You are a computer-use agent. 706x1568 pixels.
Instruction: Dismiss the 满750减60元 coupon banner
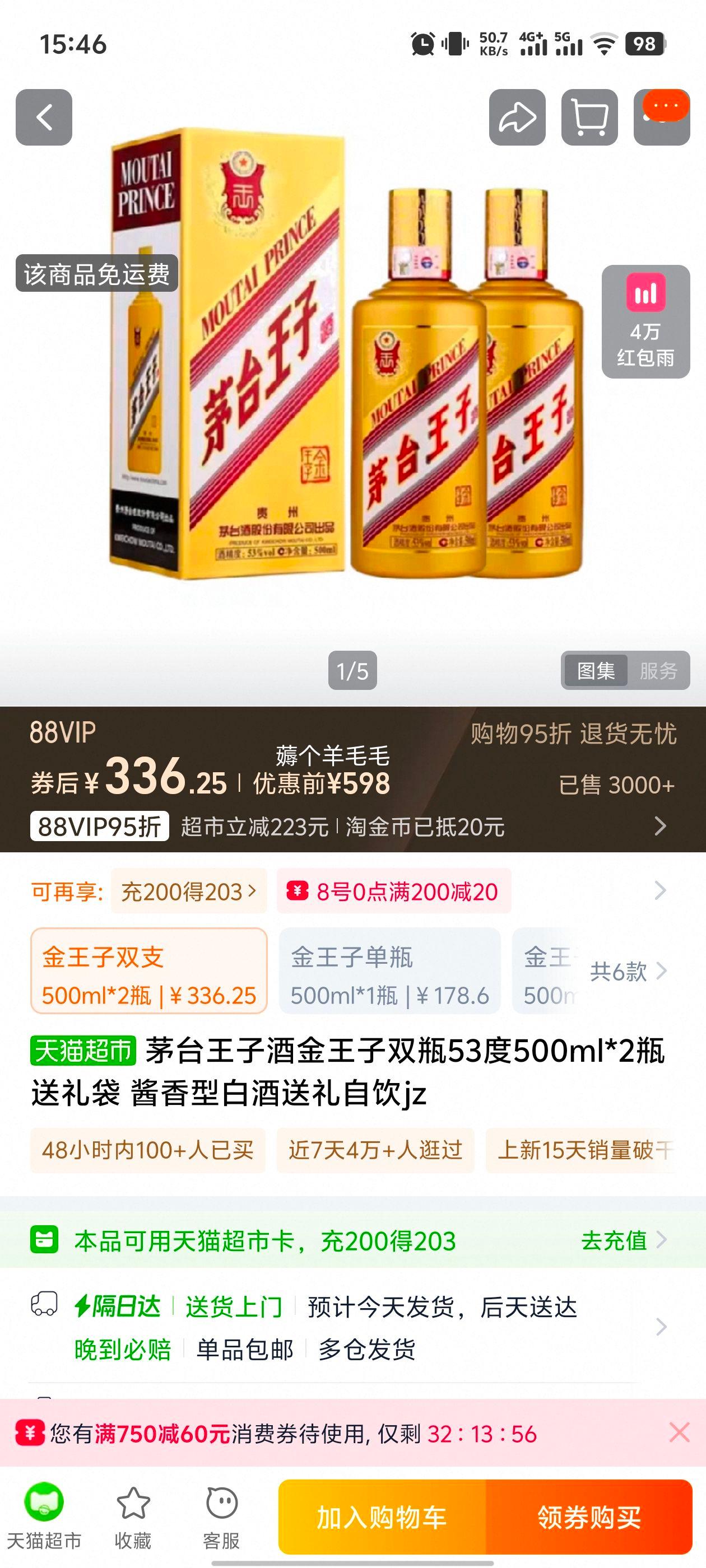[x=679, y=1433]
